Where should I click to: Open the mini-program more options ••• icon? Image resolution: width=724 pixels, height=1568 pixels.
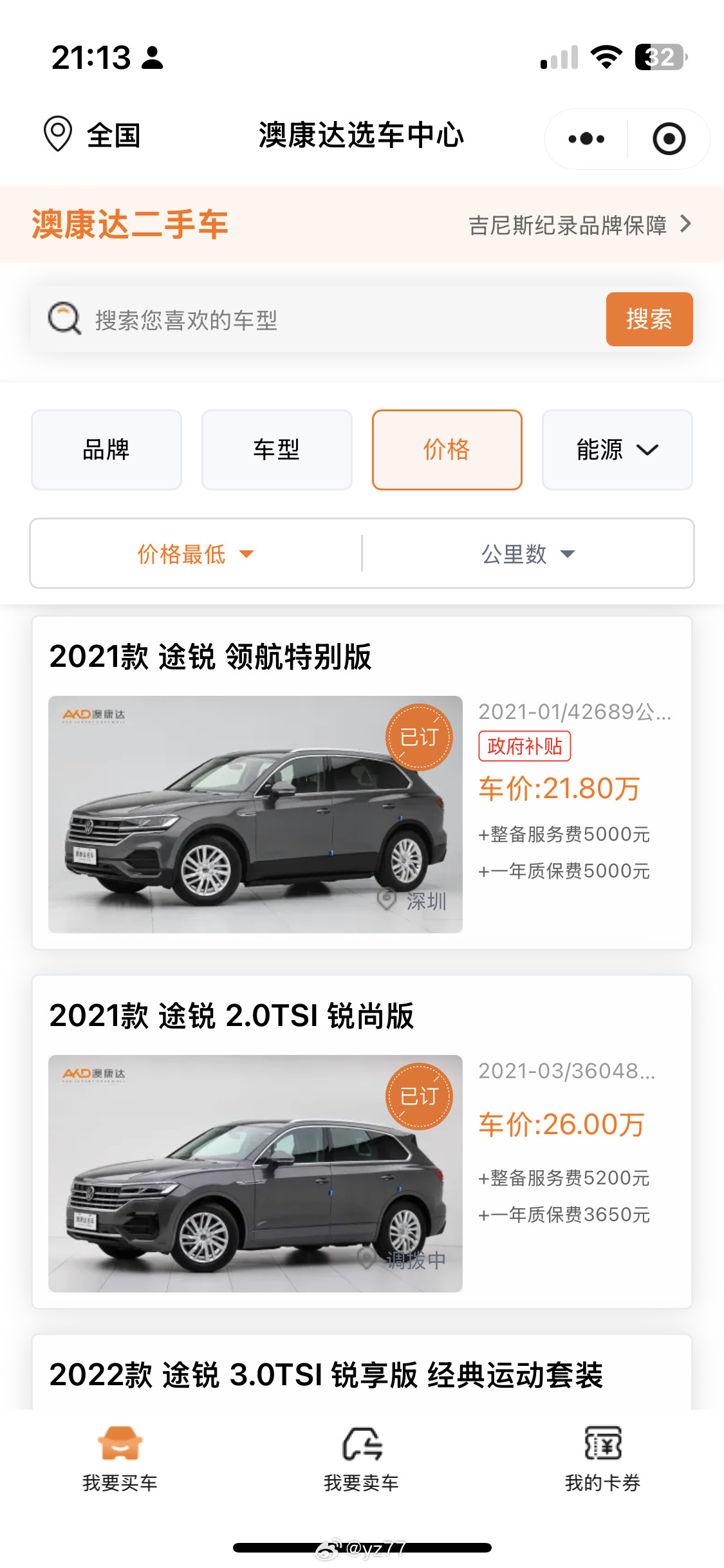pos(584,138)
